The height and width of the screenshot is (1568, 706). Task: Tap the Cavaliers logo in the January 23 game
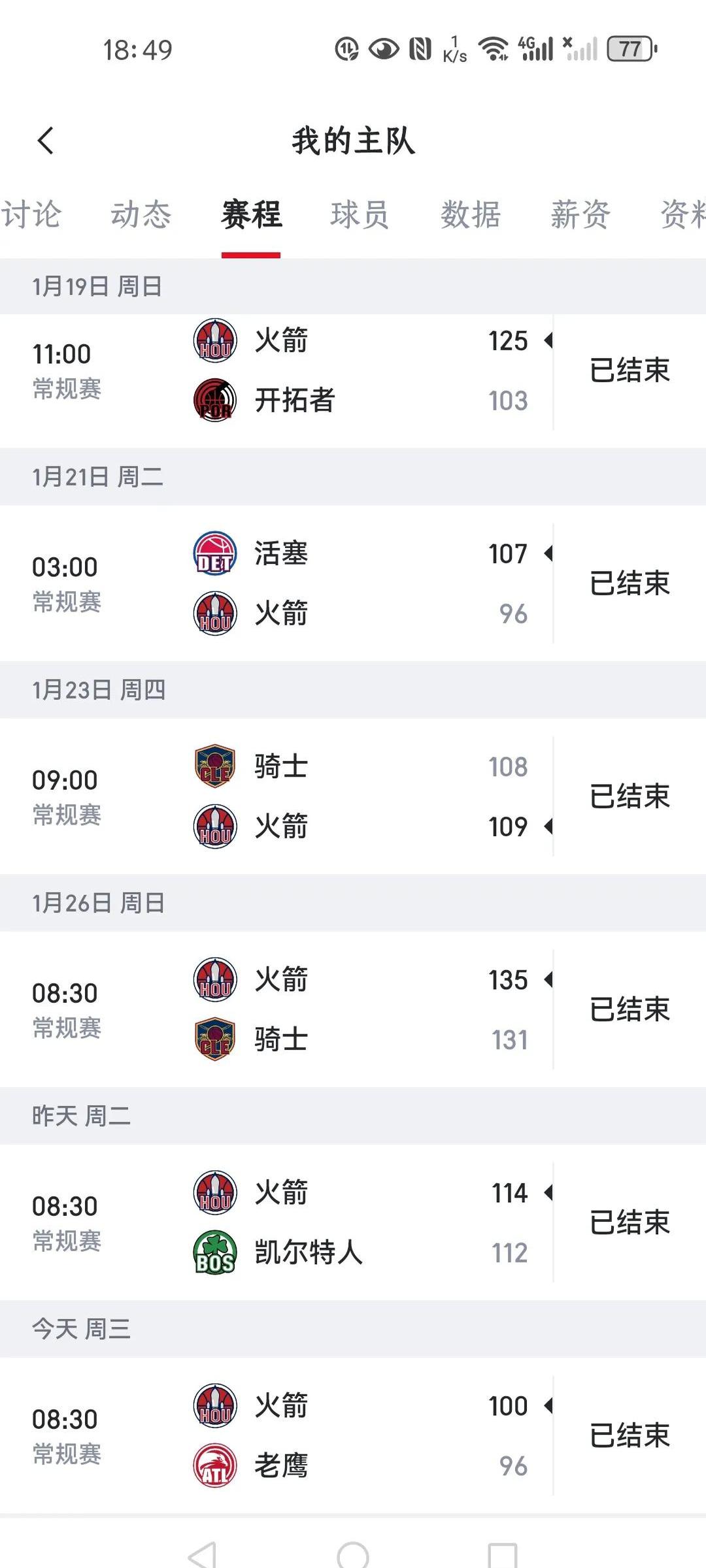coord(214,766)
